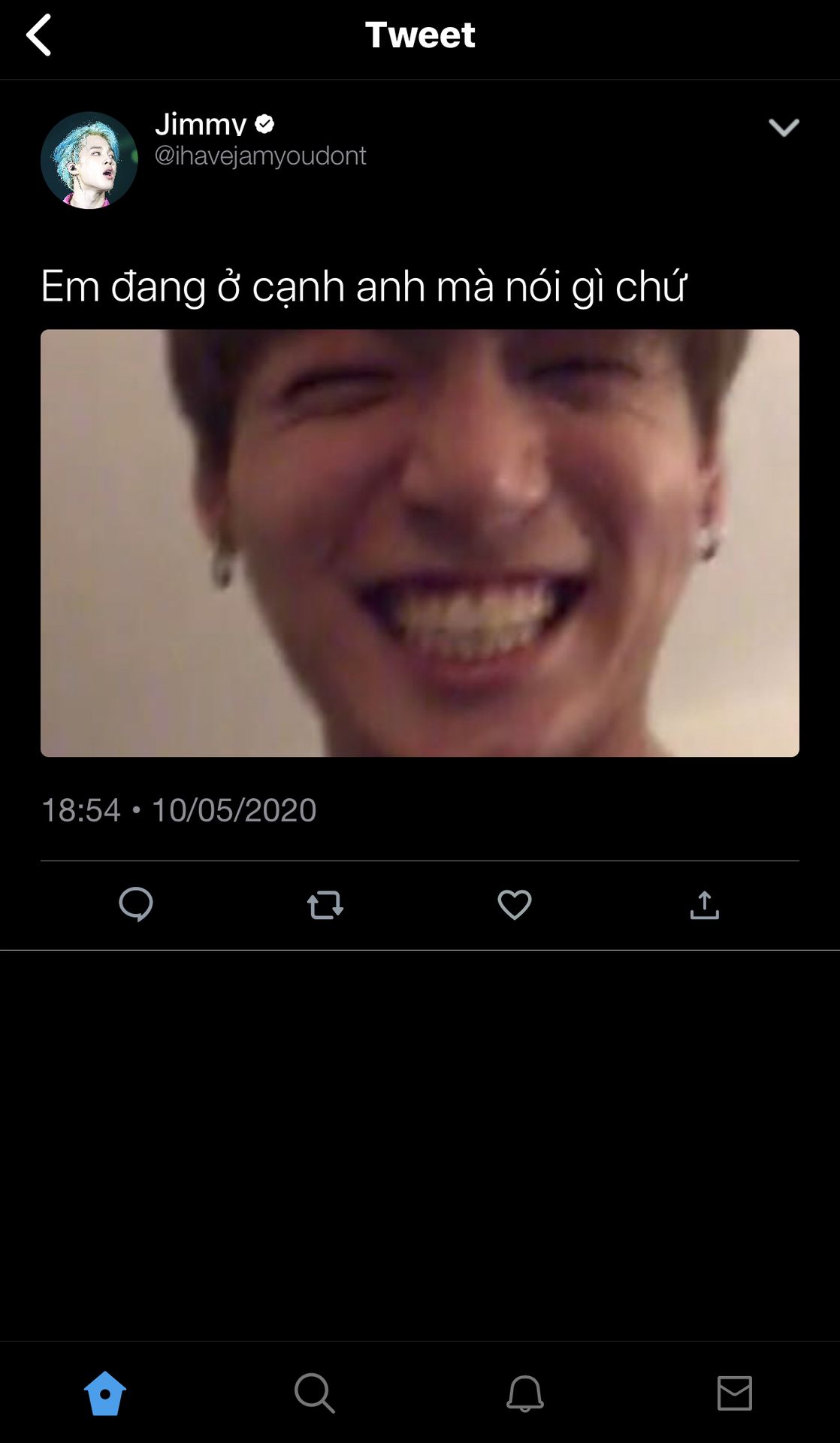The image size is (840, 1443).
Task: Expand the tweet options chevron
Action: coord(783,128)
